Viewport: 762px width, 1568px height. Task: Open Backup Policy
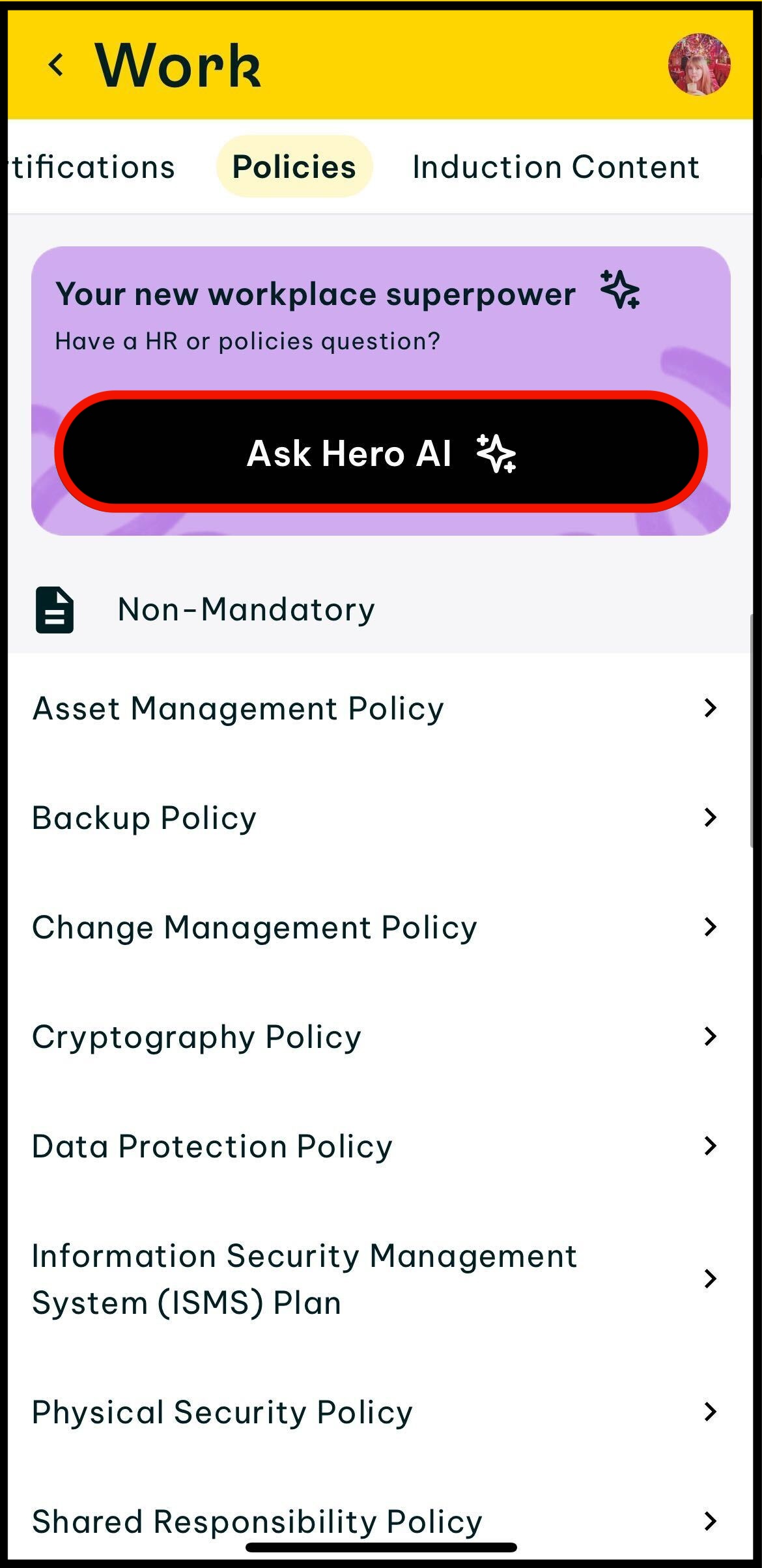380,818
